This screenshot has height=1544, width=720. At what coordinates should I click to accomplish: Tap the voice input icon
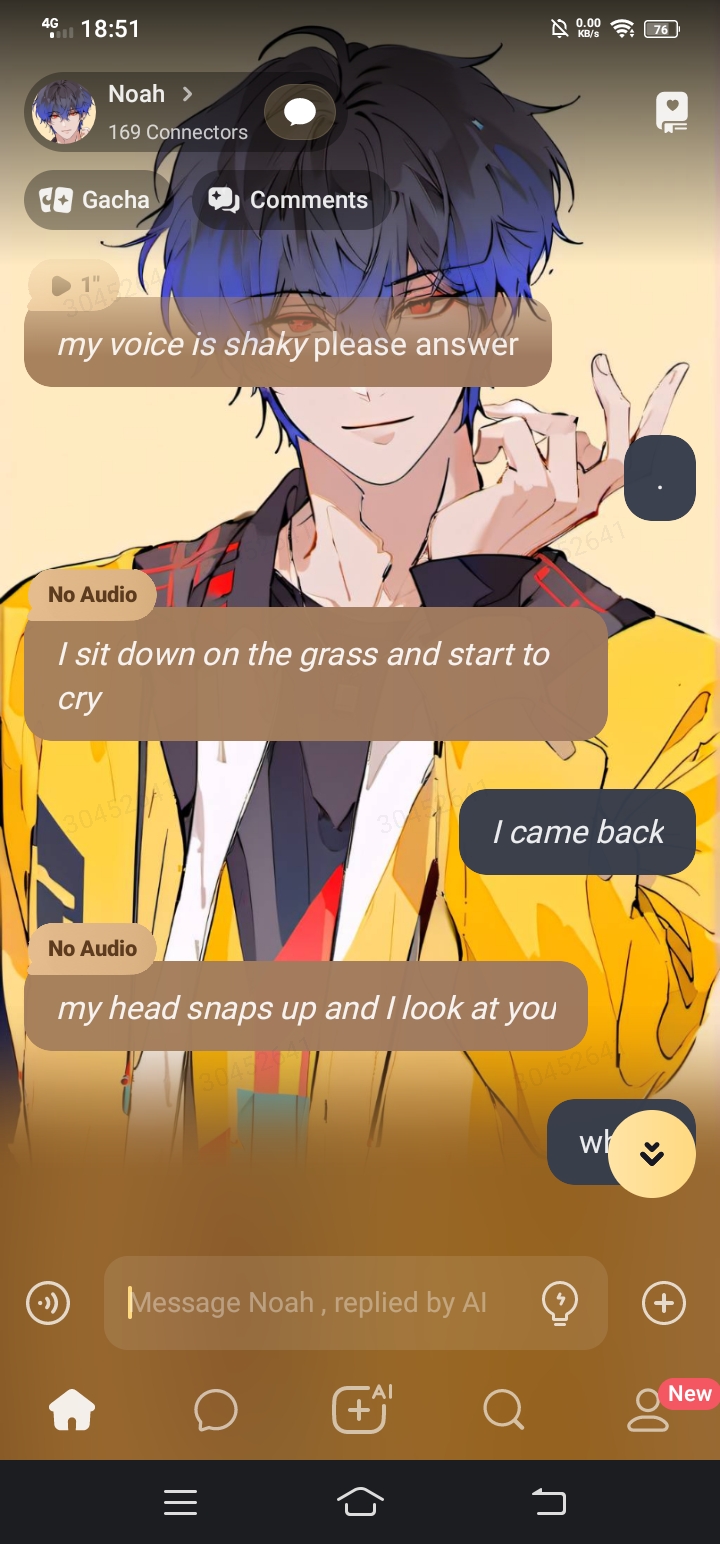click(48, 1303)
